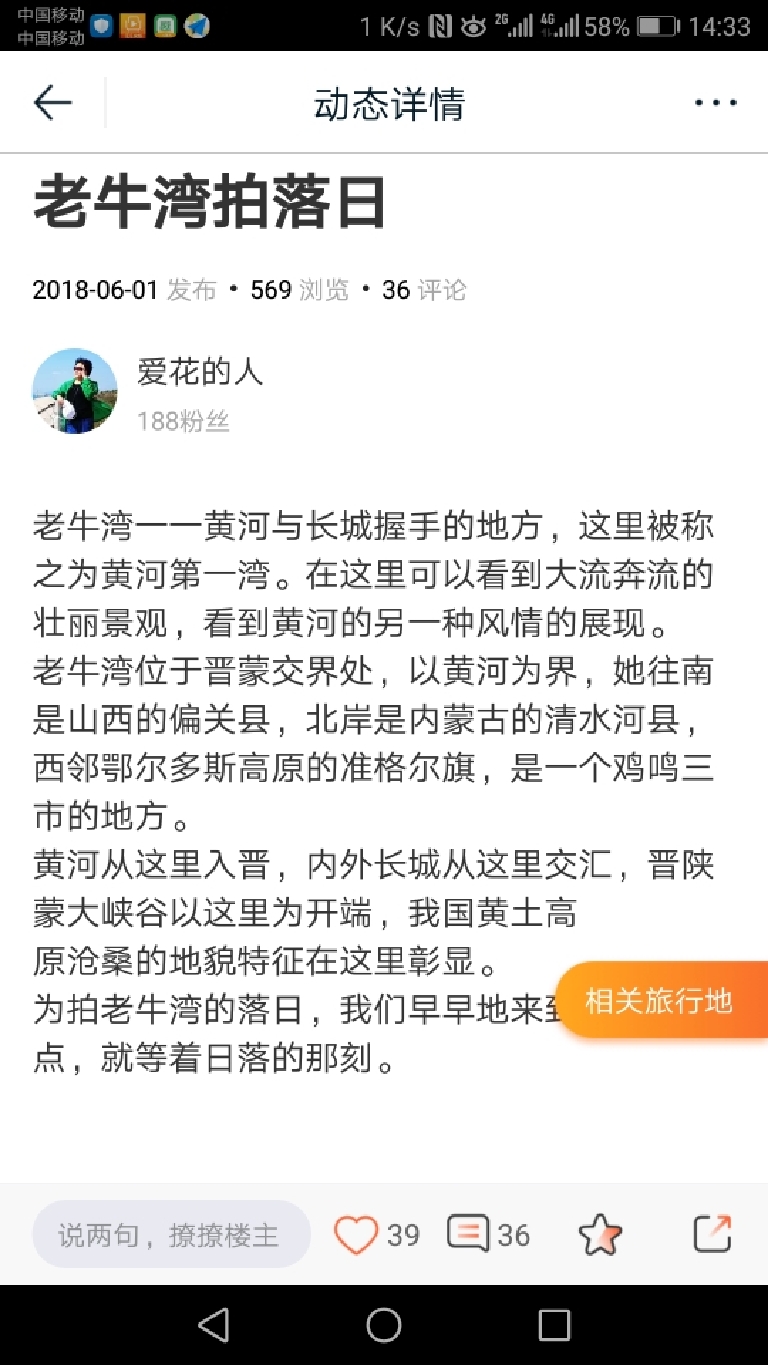Like this post with the heart icon
This screenshot has height=1365, width=768.
[356, 1235]
